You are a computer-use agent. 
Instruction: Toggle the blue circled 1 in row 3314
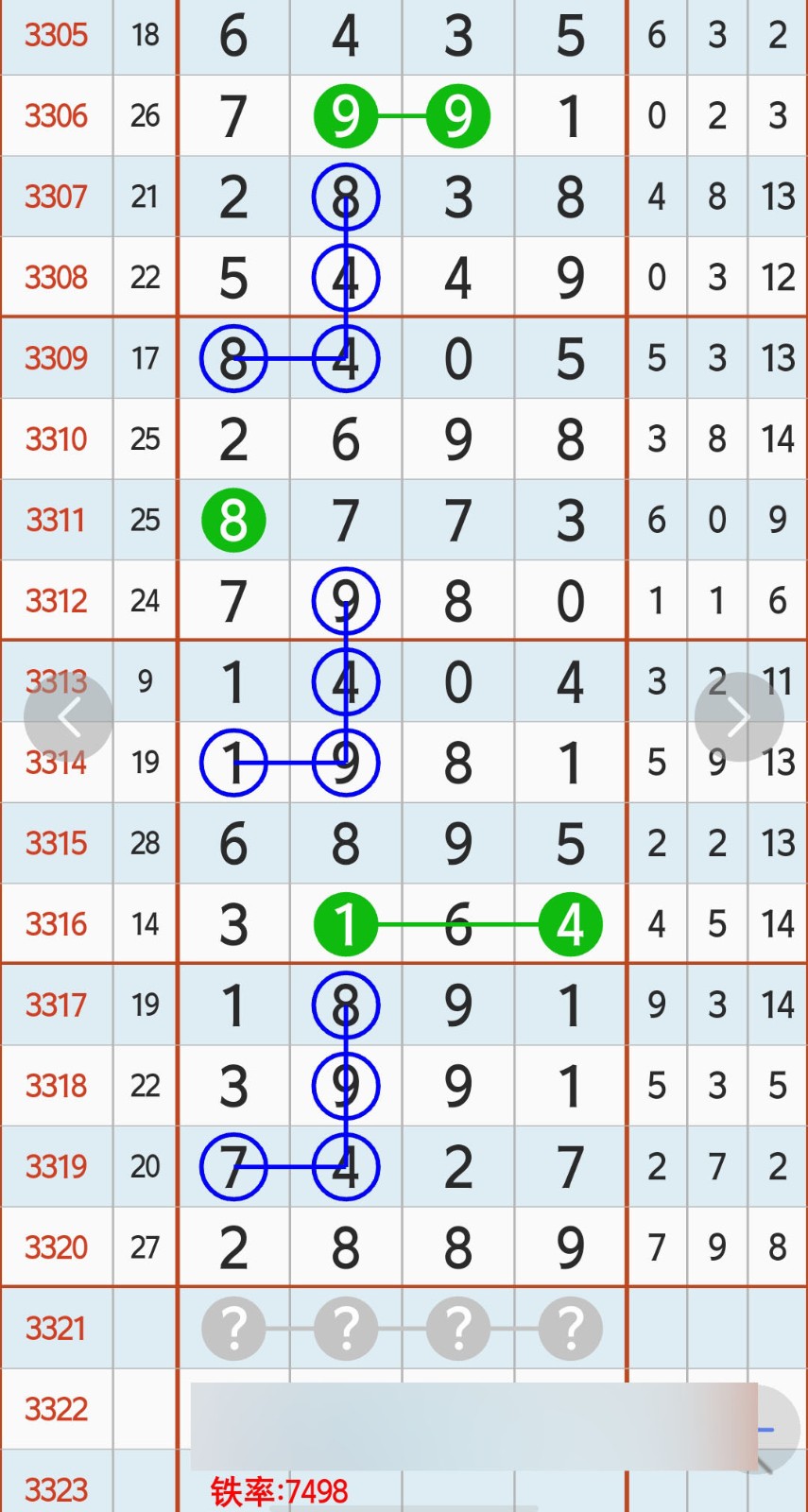point(232,763)
